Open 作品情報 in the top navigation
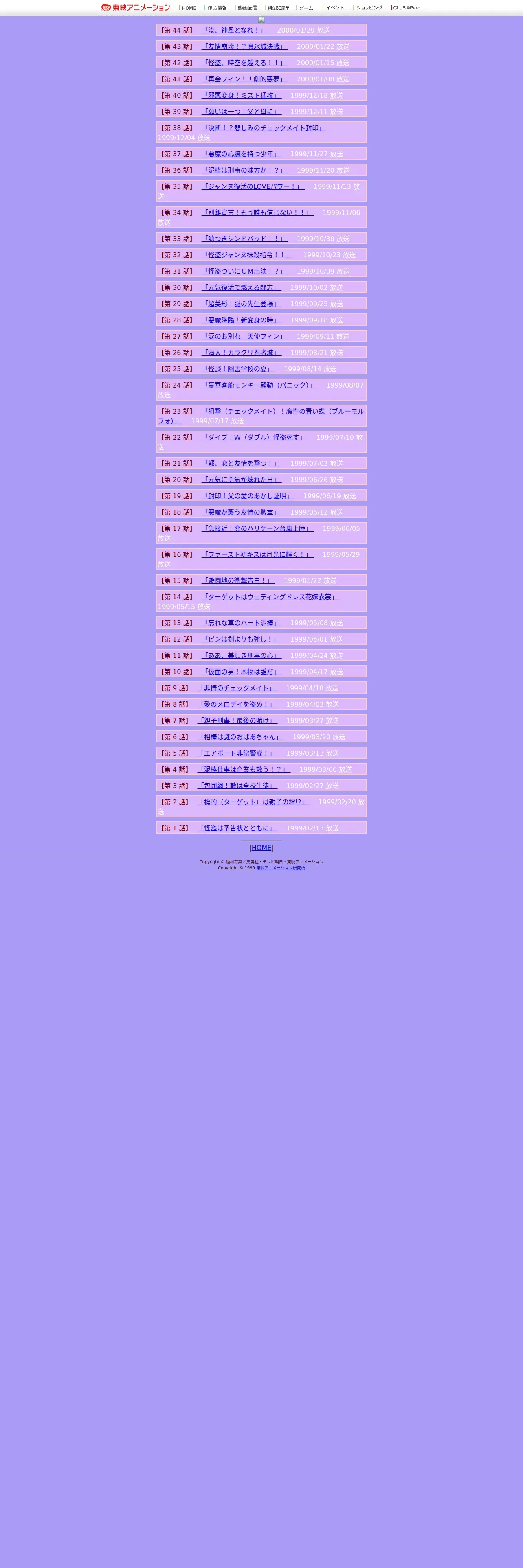 point(216,8)
